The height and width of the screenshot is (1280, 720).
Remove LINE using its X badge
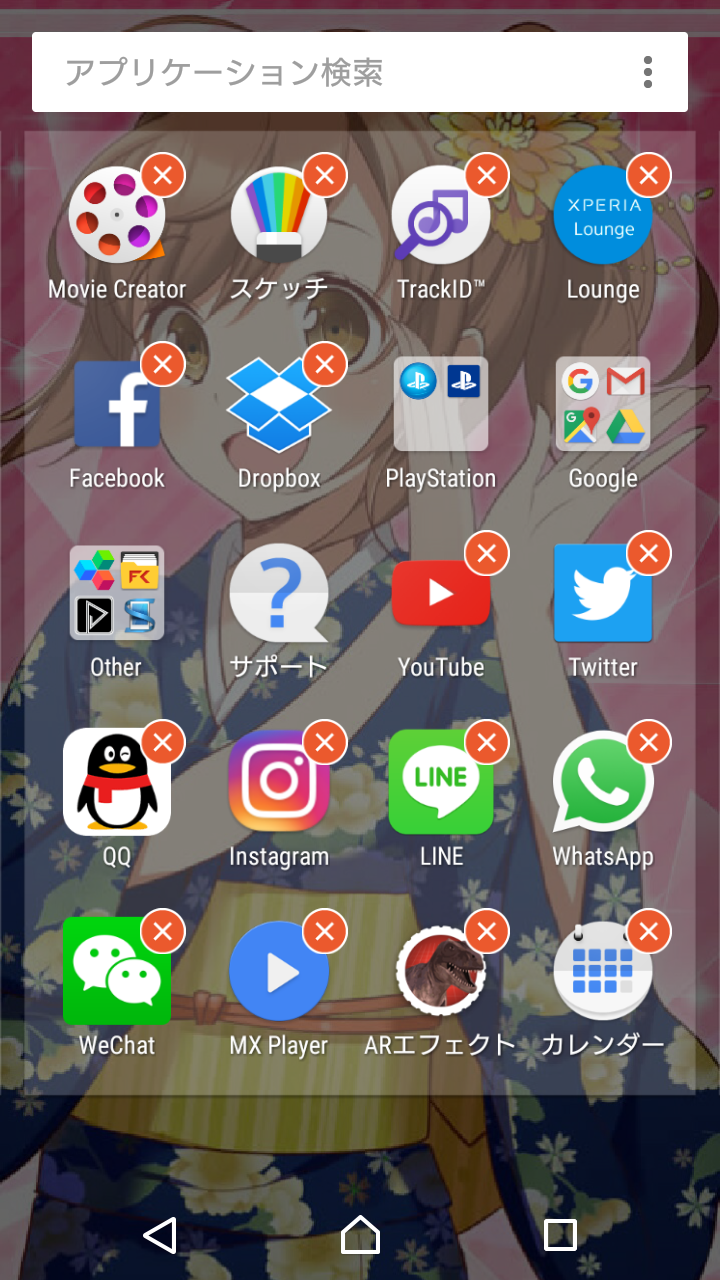[x=487, y=742]
